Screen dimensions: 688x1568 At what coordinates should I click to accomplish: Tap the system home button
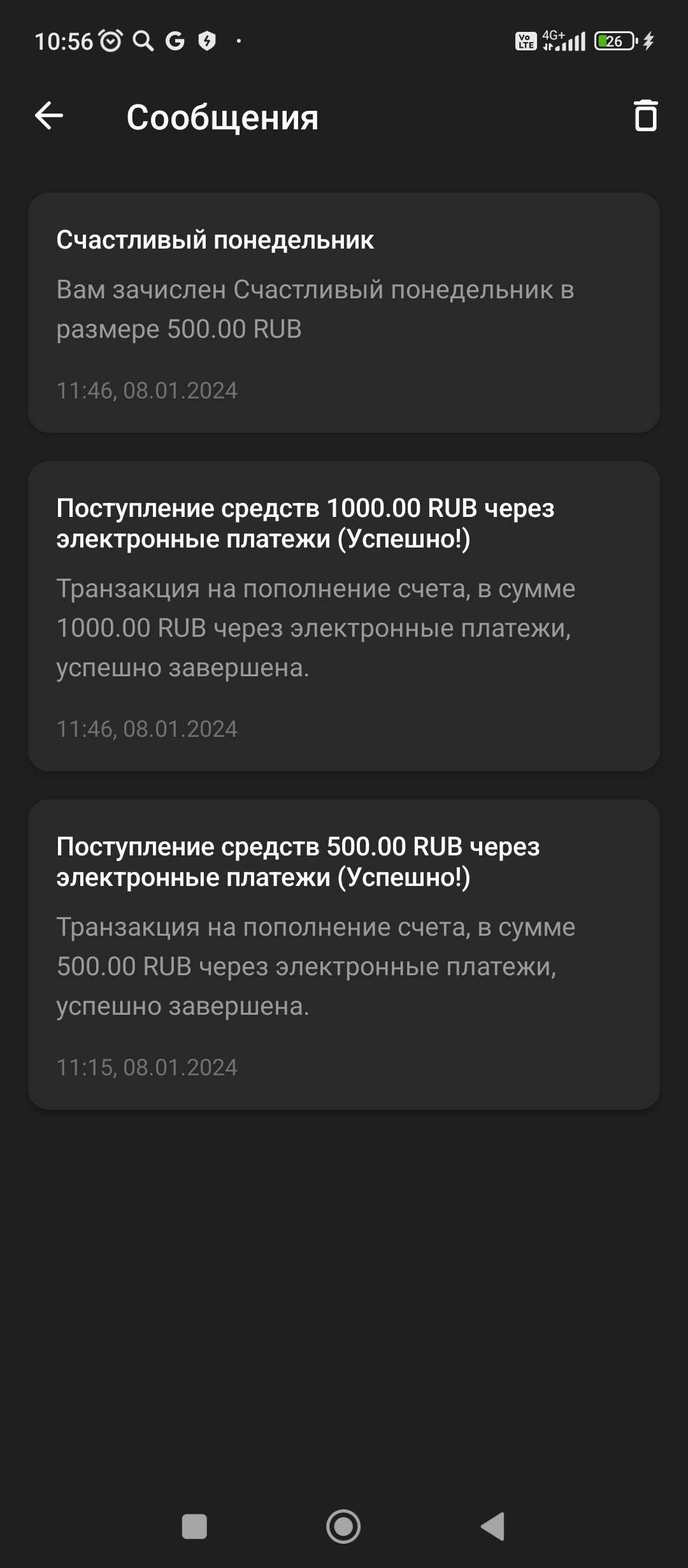(343, 1527)
